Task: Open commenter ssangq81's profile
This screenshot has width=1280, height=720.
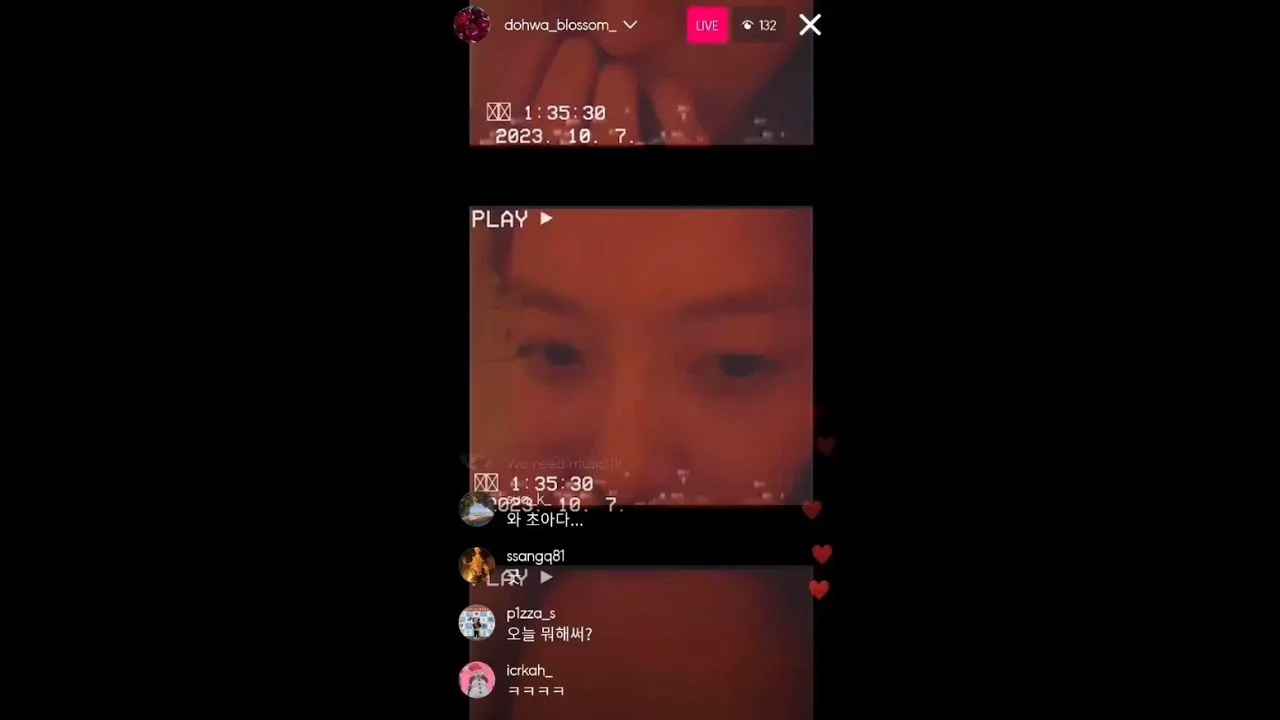Action: pos(477,565)
